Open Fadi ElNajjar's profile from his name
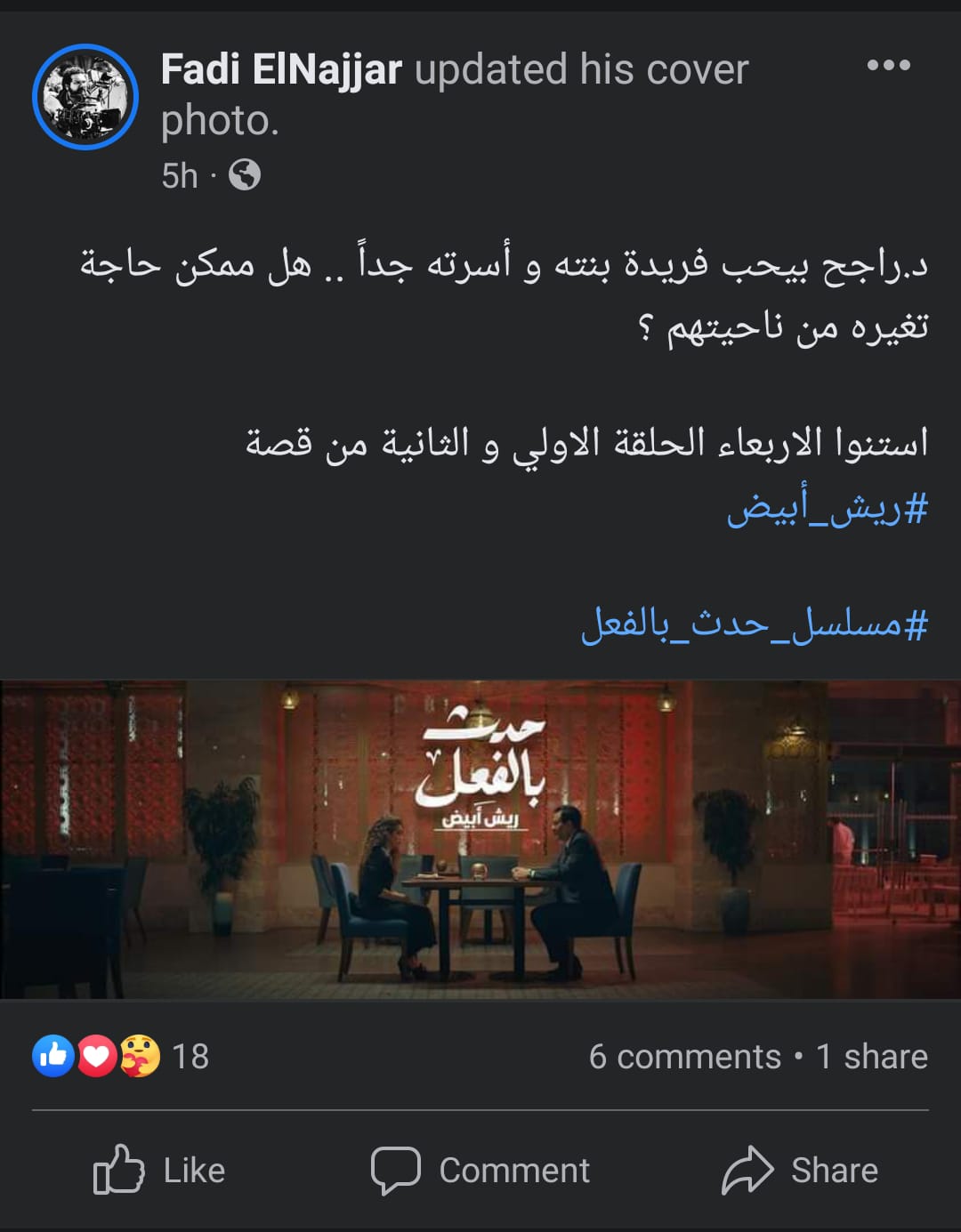The width and height of the screenshot is (961, 1232). (281, 69)
